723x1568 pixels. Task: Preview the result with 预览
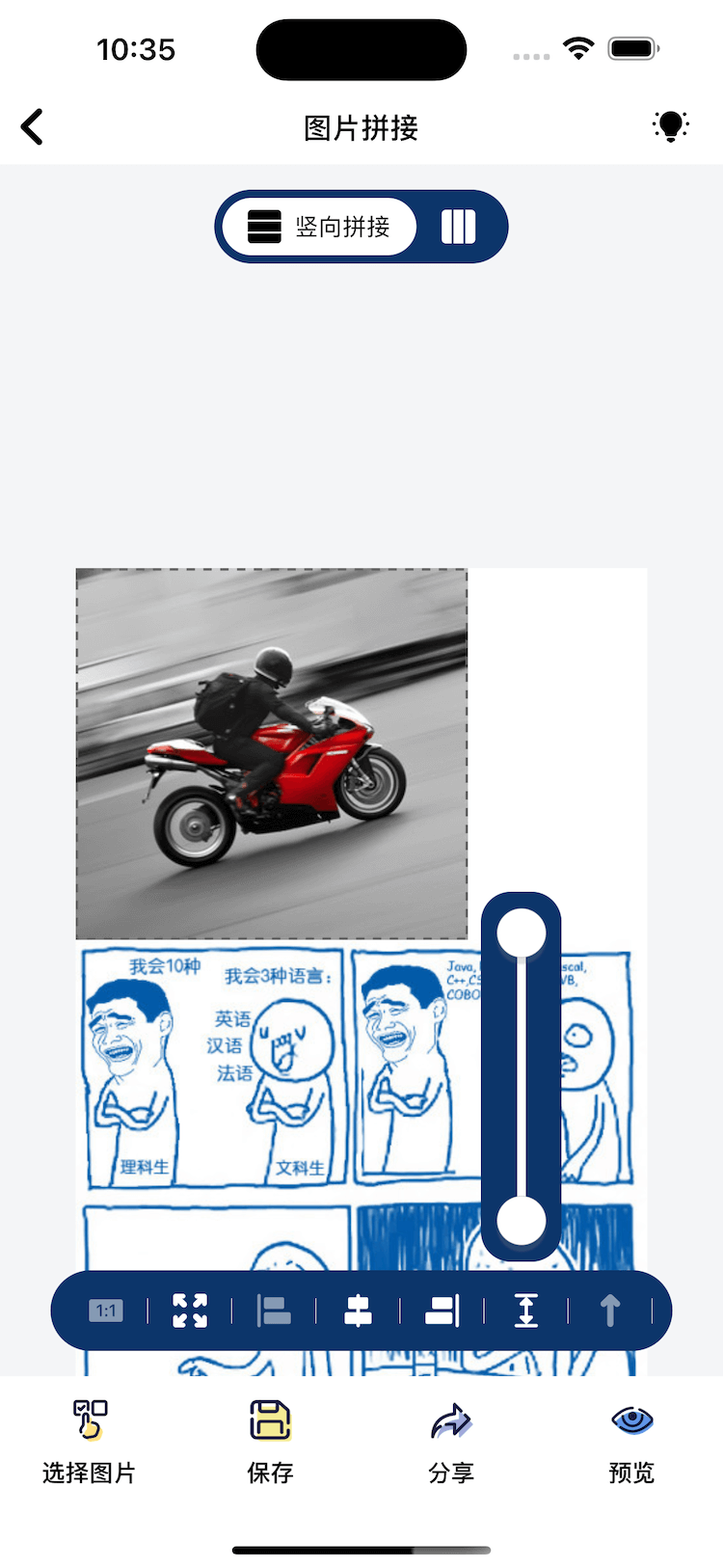631,1440
